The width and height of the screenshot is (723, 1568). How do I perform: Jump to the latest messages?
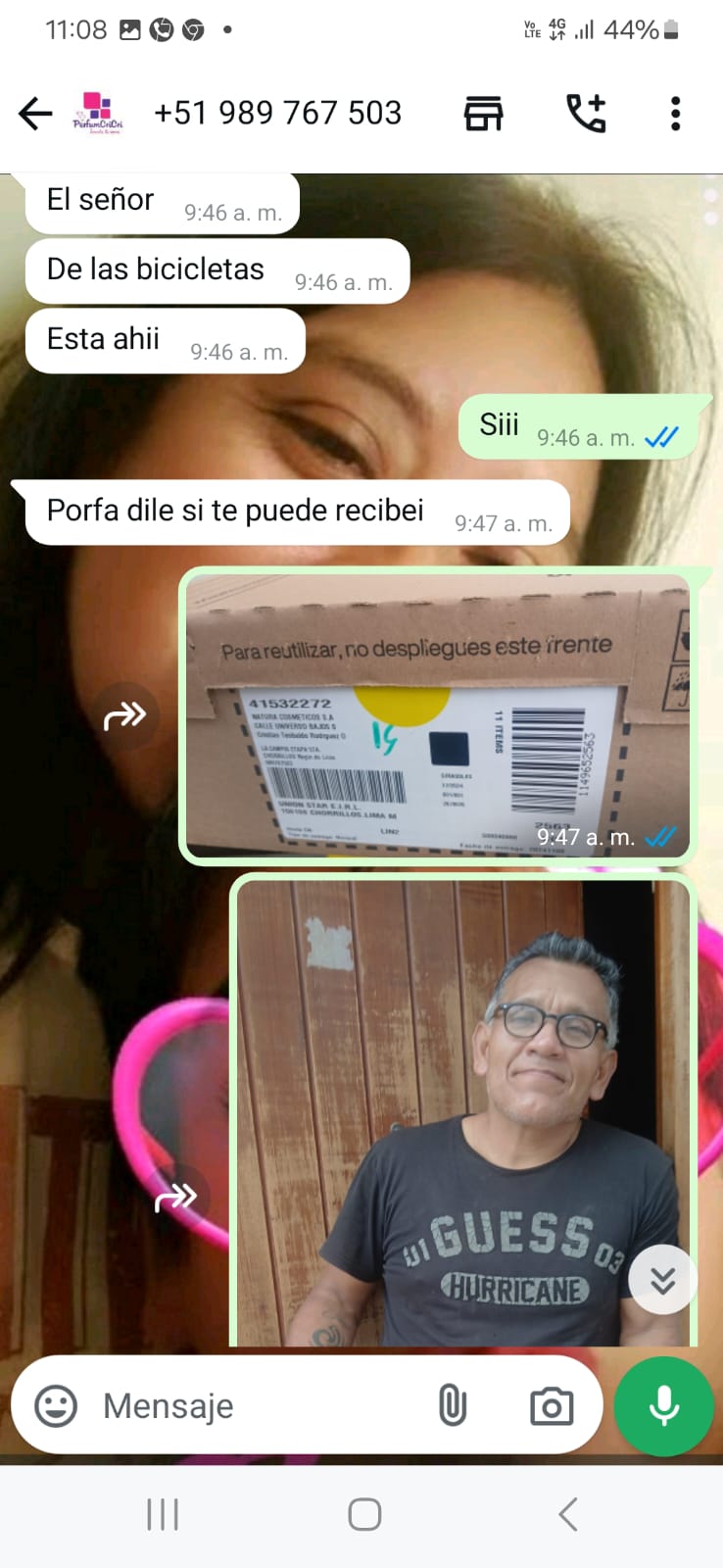click(663, 1280)
